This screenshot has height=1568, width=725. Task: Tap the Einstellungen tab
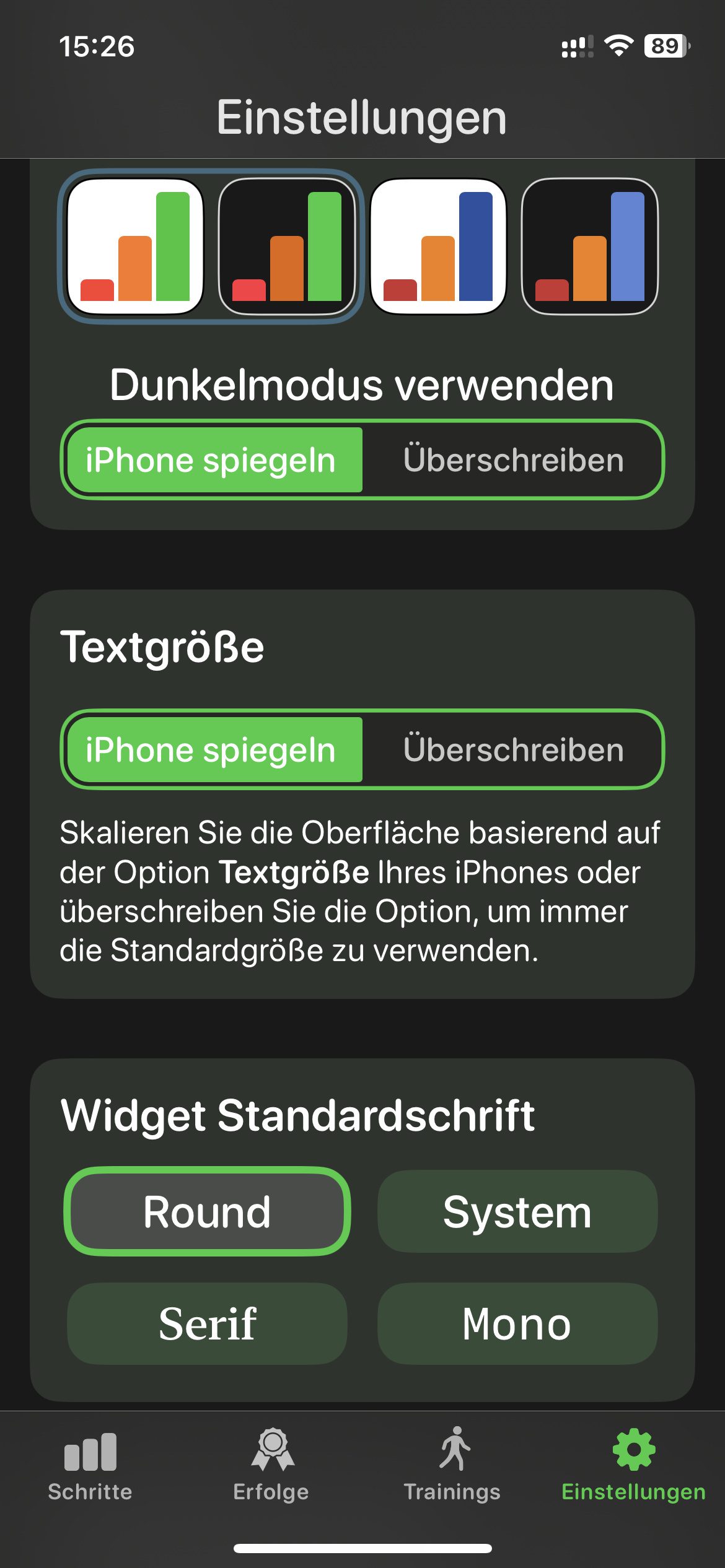(x=633, y=1465)
